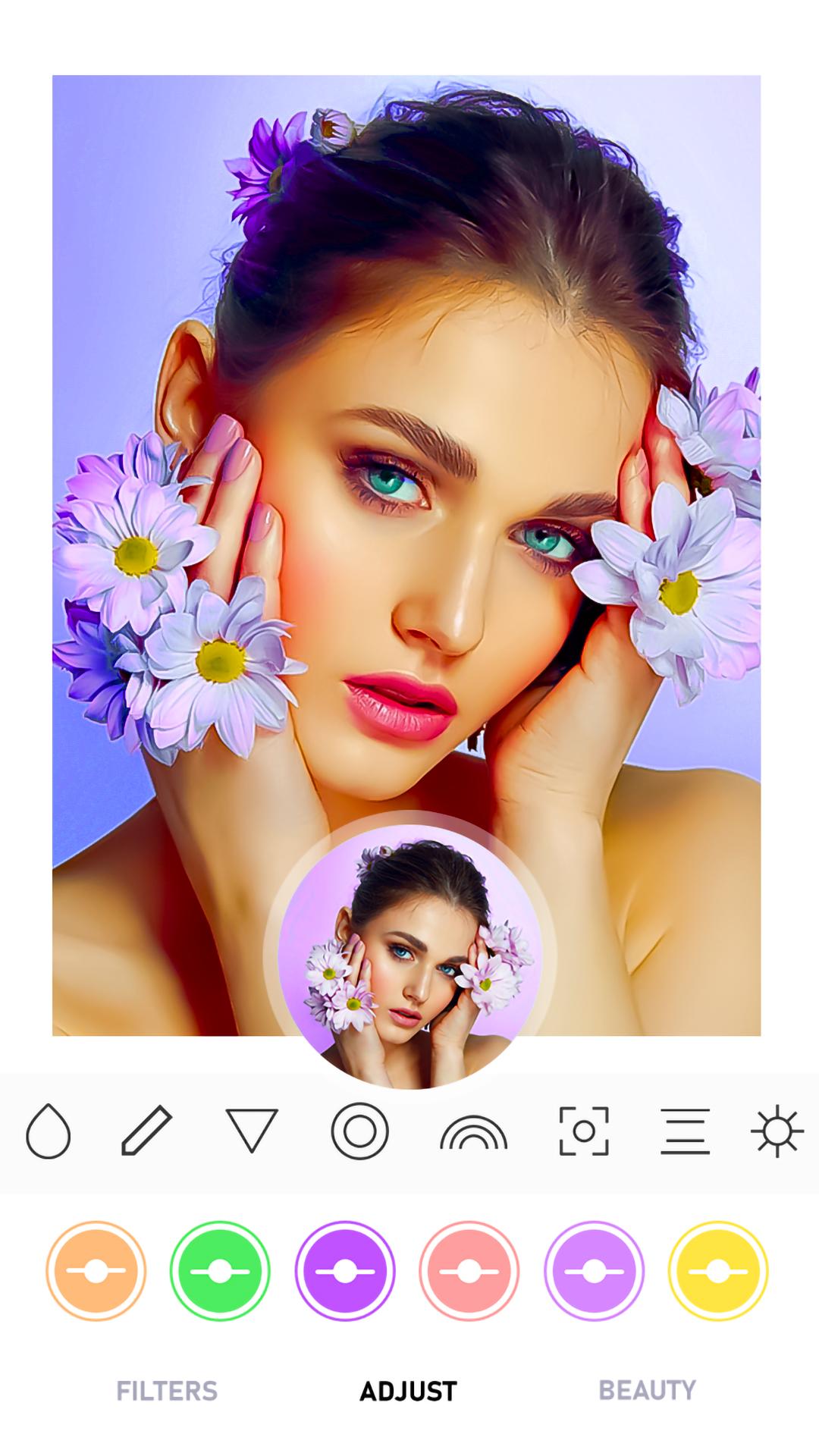Screen dimensions: 819x1456
Task: Open the horizontal lines adjustment tool
Action: point(685,1131)
